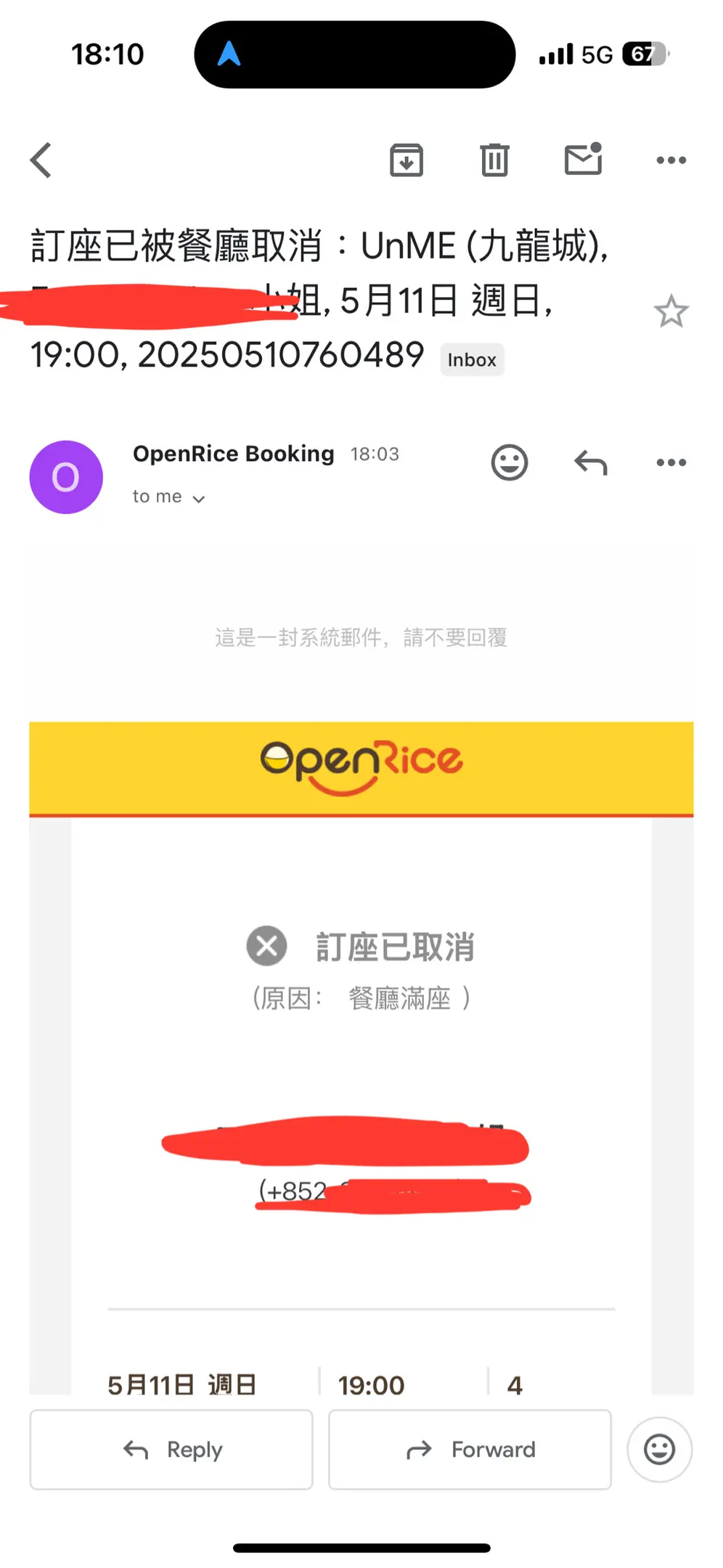Open the emoji reaction button beside Forward

click(x=659, y=1450)
